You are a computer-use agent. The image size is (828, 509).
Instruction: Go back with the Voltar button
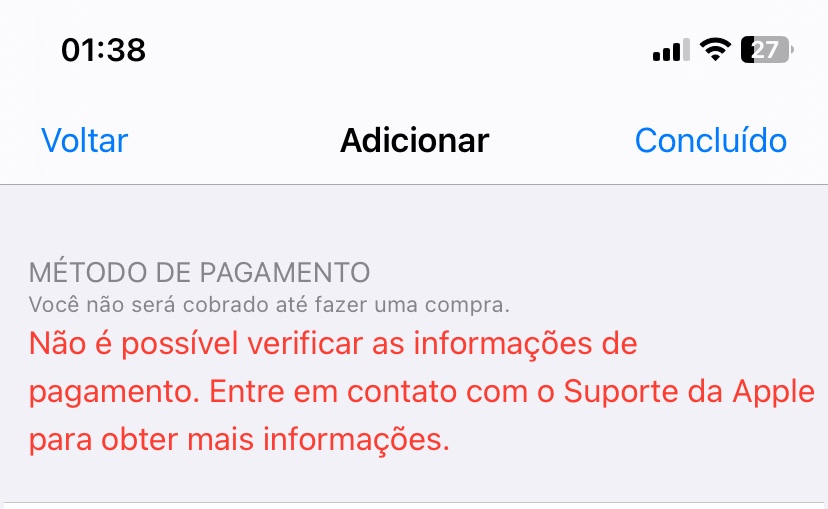[x=85, y=140]
